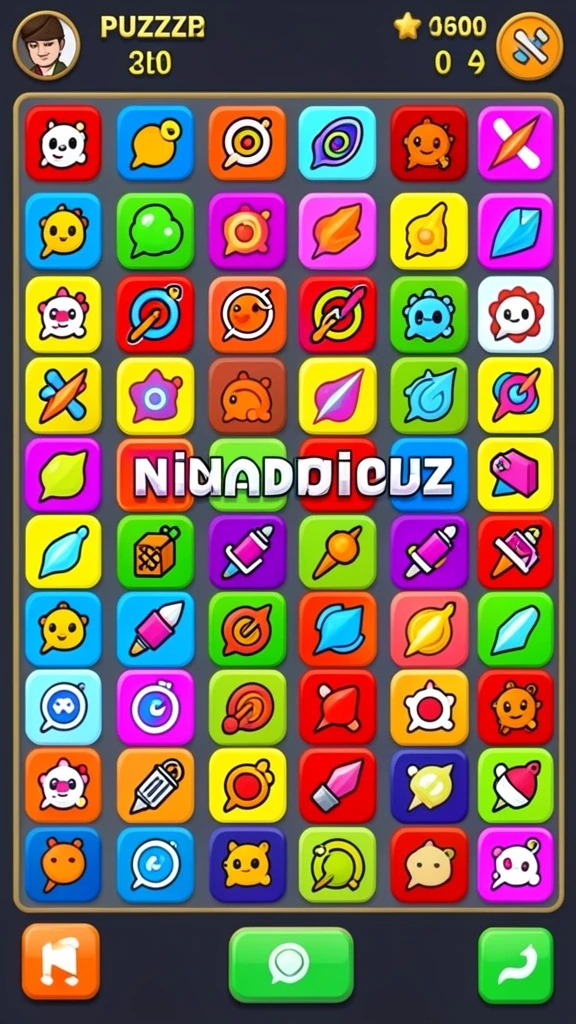Image resolution: width=576 pixels, height=1024 pixels.
Task: Tap the orange round tools button
Action: 529,46
